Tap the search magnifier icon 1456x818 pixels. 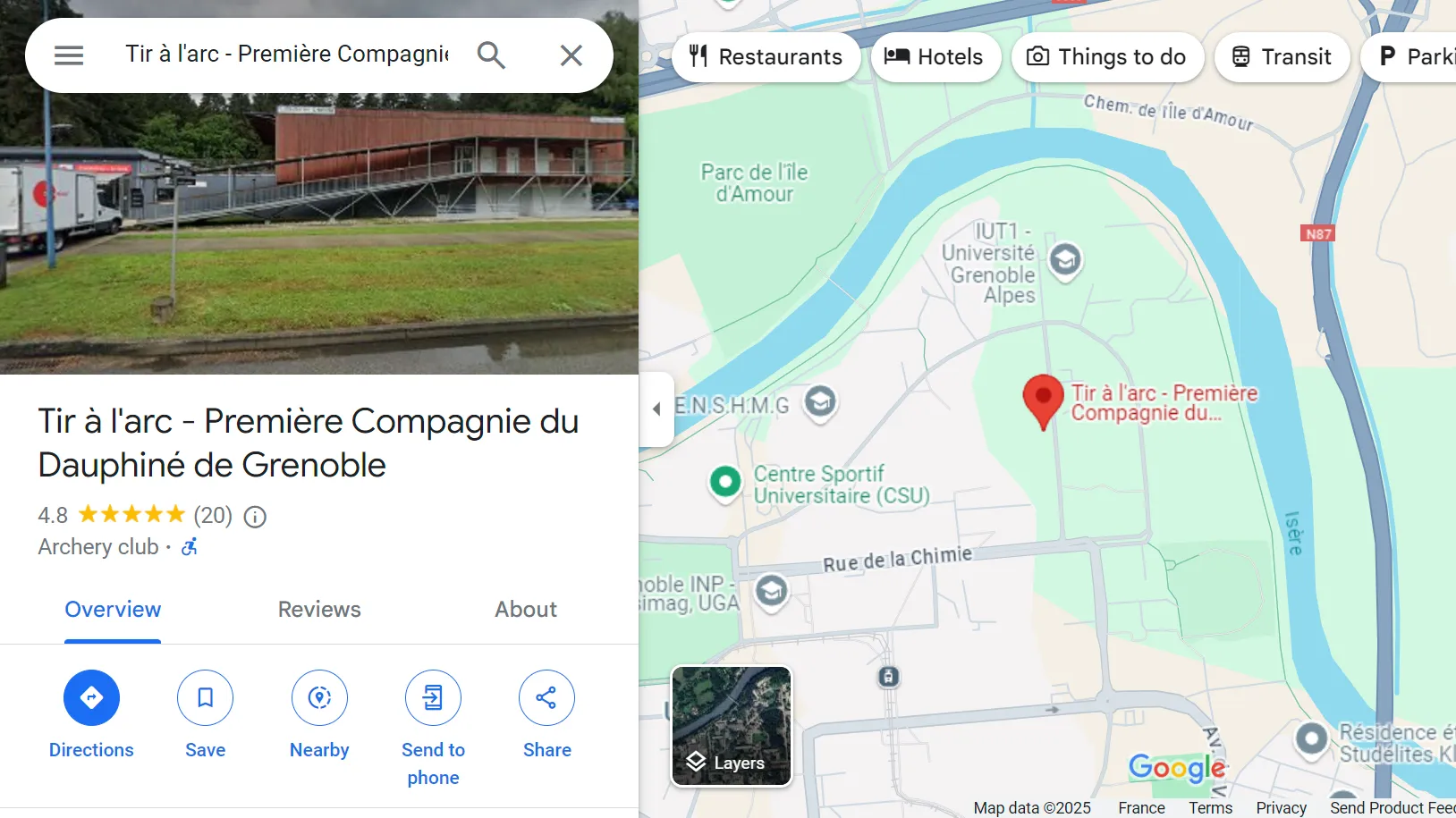point(491,55)
